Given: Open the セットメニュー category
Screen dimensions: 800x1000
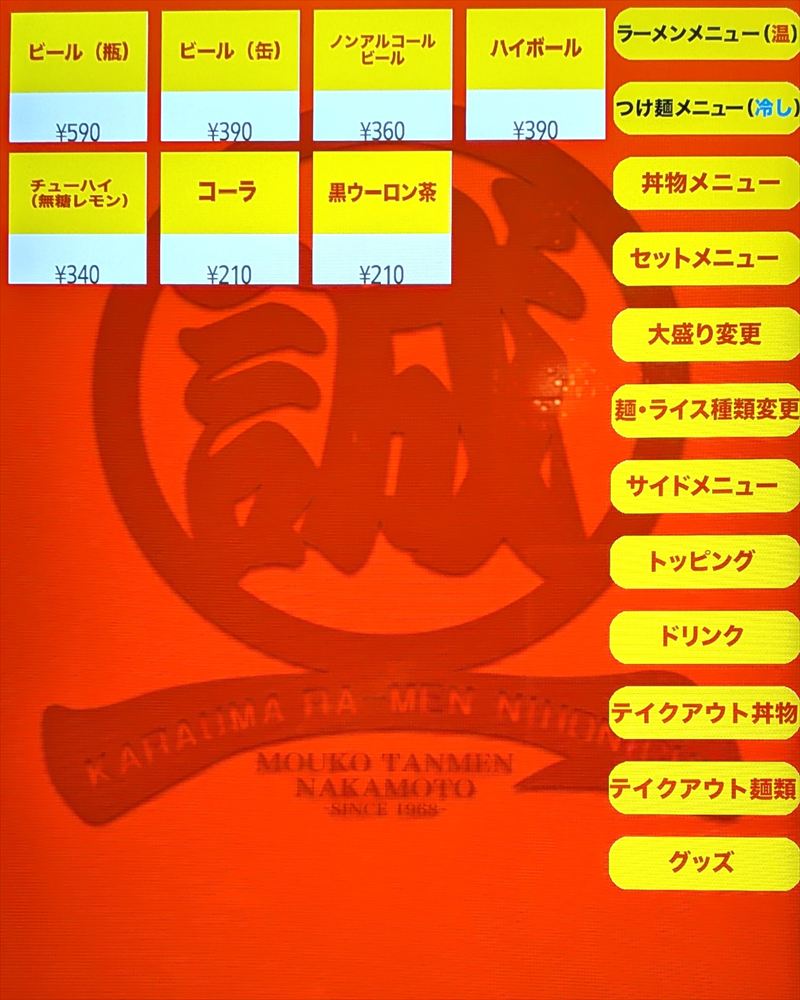Looking at the screenshot, I should click(x=705, y=258).
